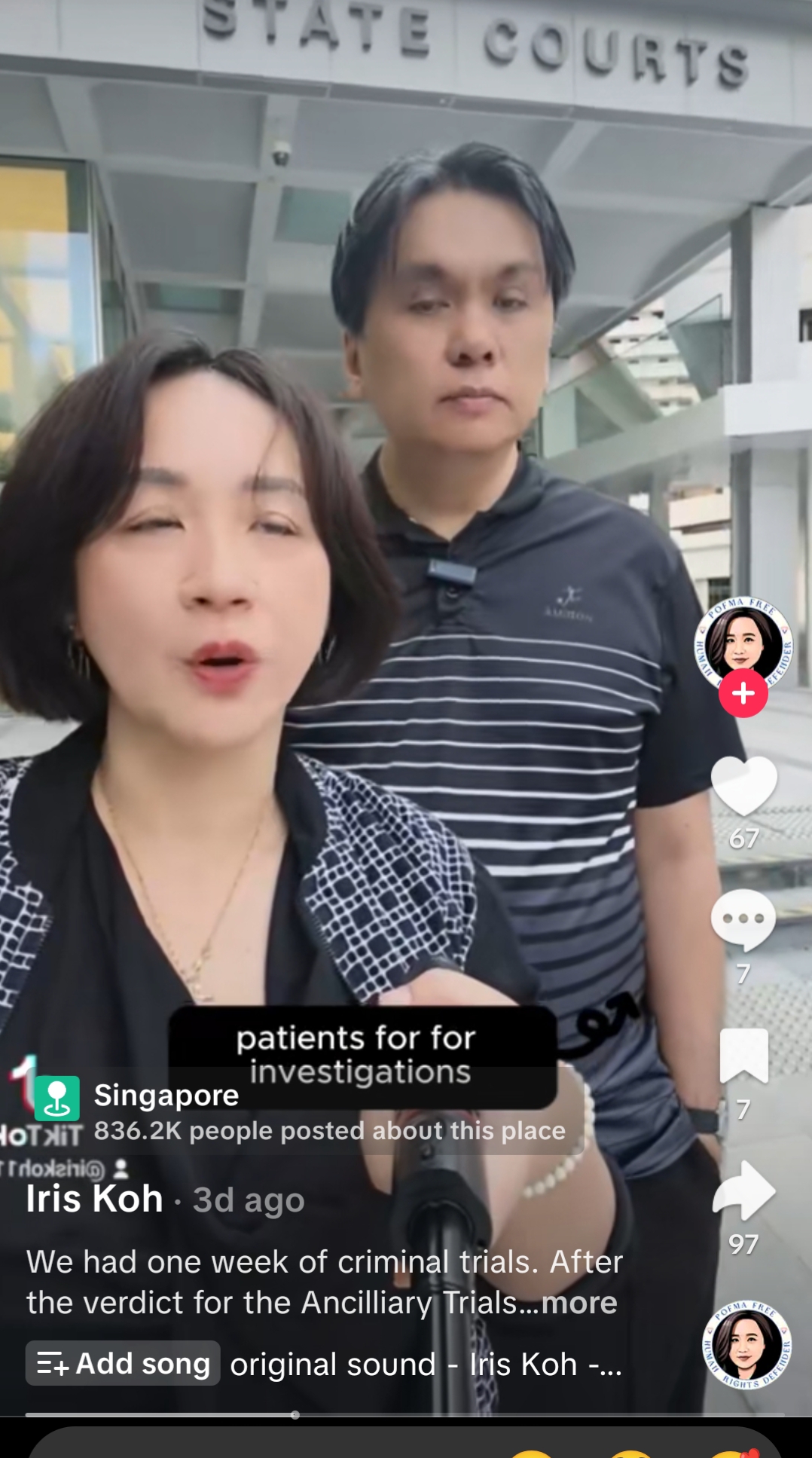812x1458 pixels.
Task: Open Iris Koh's username link
Action: coord(94,1199)
